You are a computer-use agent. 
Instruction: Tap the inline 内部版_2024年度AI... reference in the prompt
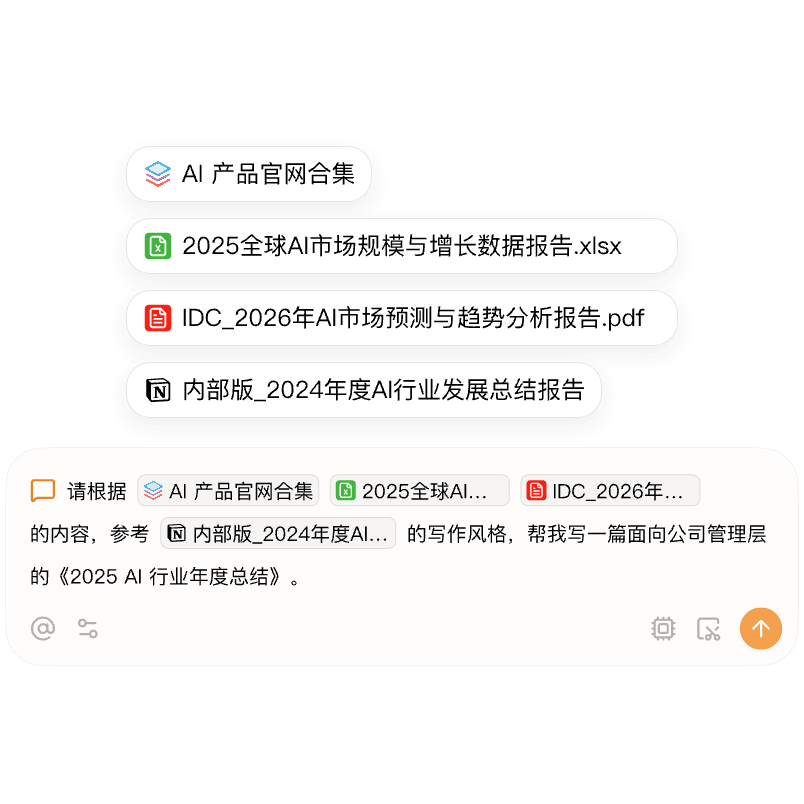(279, 534)
